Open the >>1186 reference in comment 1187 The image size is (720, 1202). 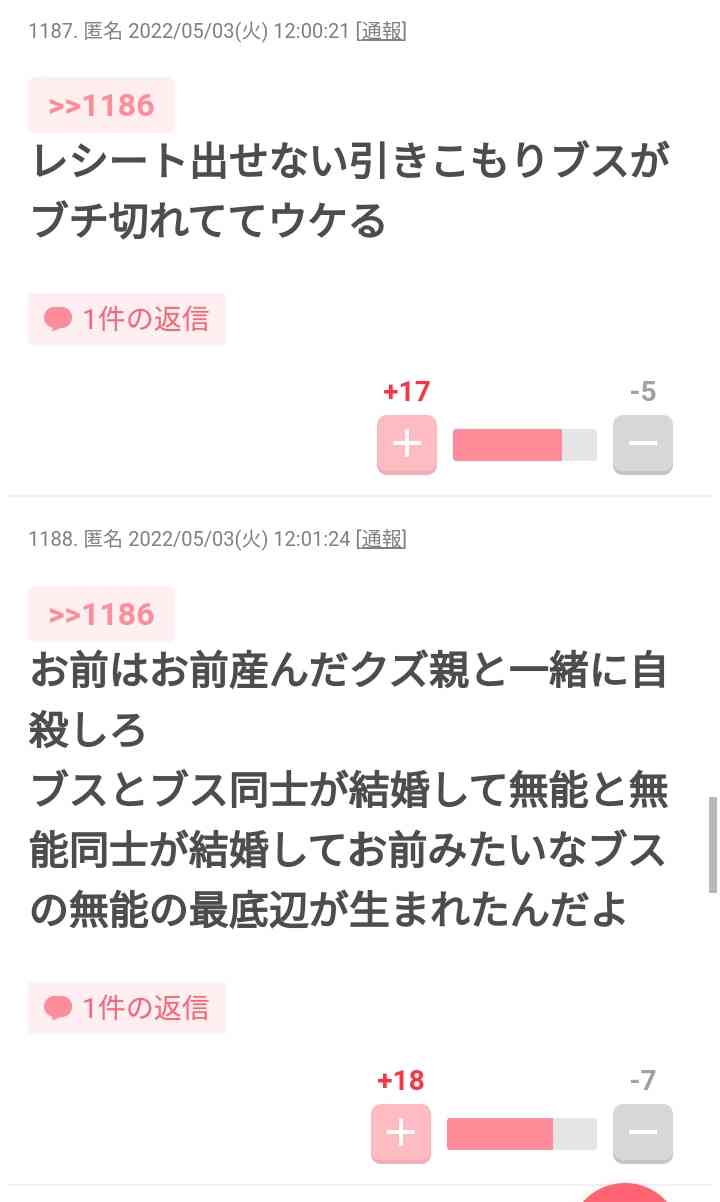(101, 105)
